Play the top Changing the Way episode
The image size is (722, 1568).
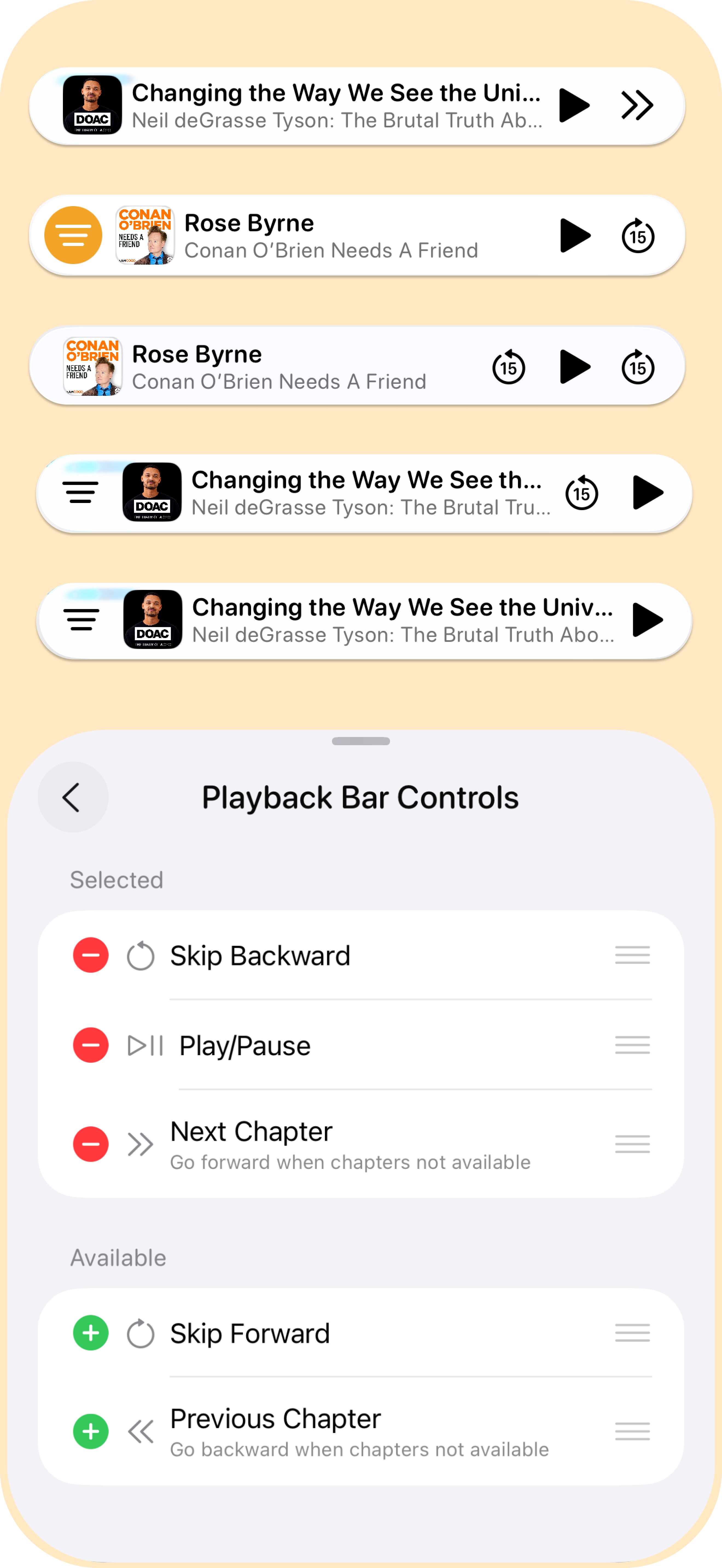(x=574, y=105)
